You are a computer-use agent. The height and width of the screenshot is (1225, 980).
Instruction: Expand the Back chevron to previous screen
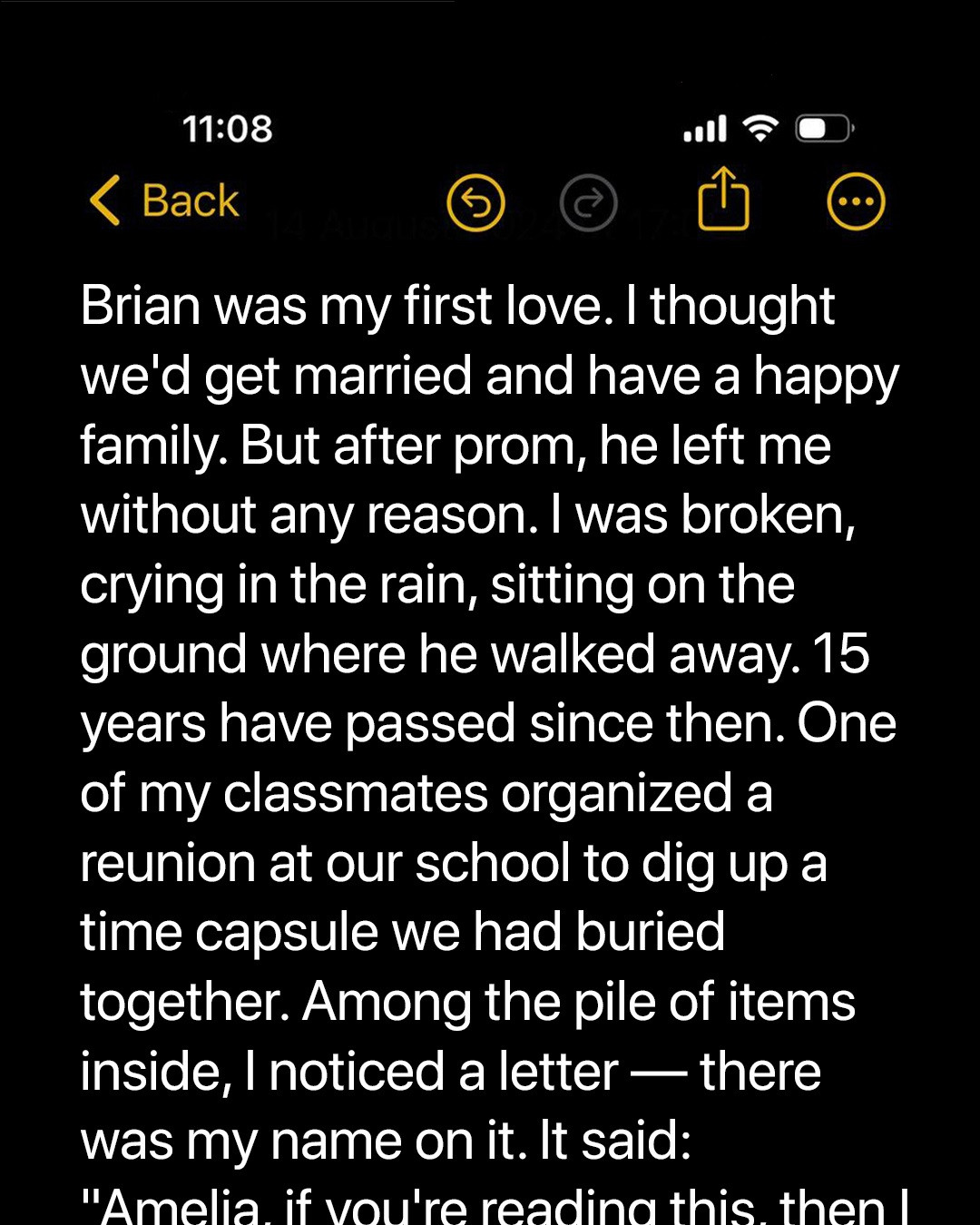click(104, 200)
